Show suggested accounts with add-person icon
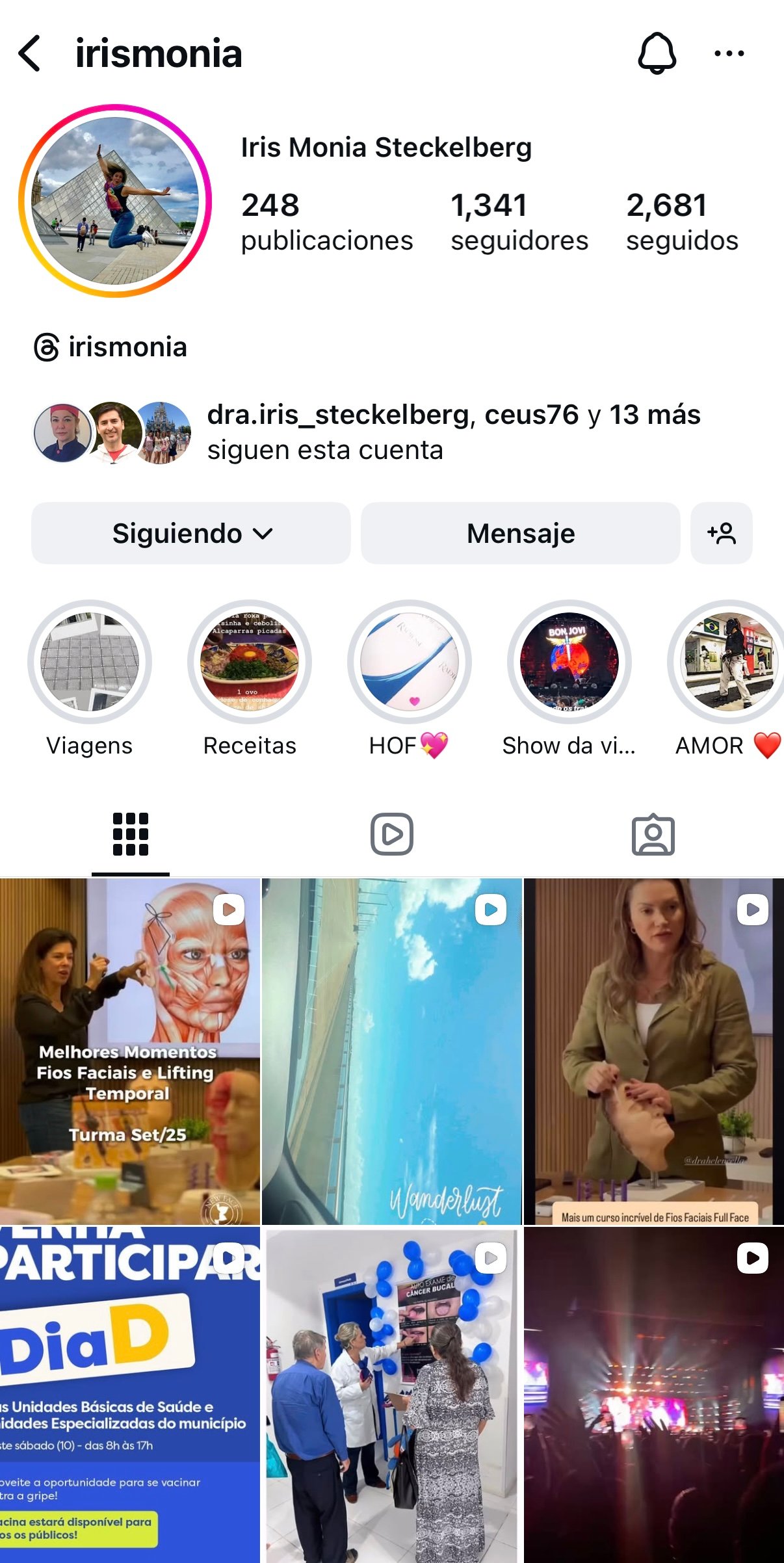Screen dimensions: 784x1563 click(x=721, y=533)
